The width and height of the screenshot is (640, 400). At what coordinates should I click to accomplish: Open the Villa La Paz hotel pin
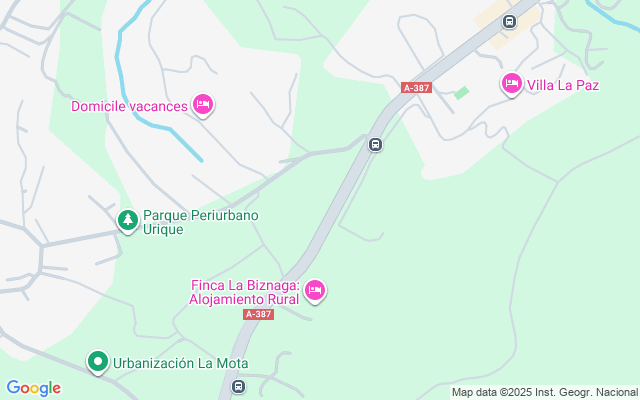tap(511, 84)
